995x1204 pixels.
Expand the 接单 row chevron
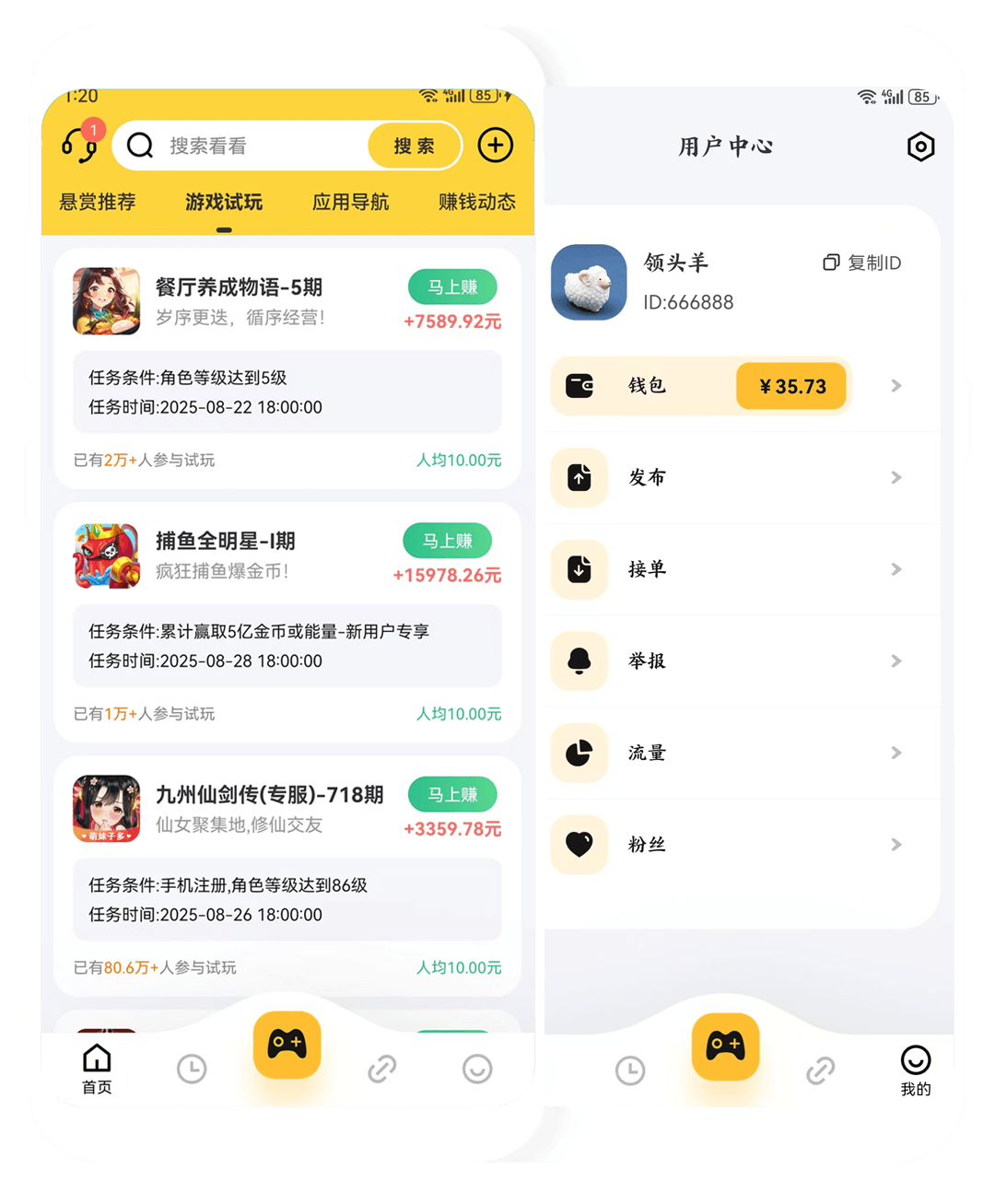(x=895, y=569)
